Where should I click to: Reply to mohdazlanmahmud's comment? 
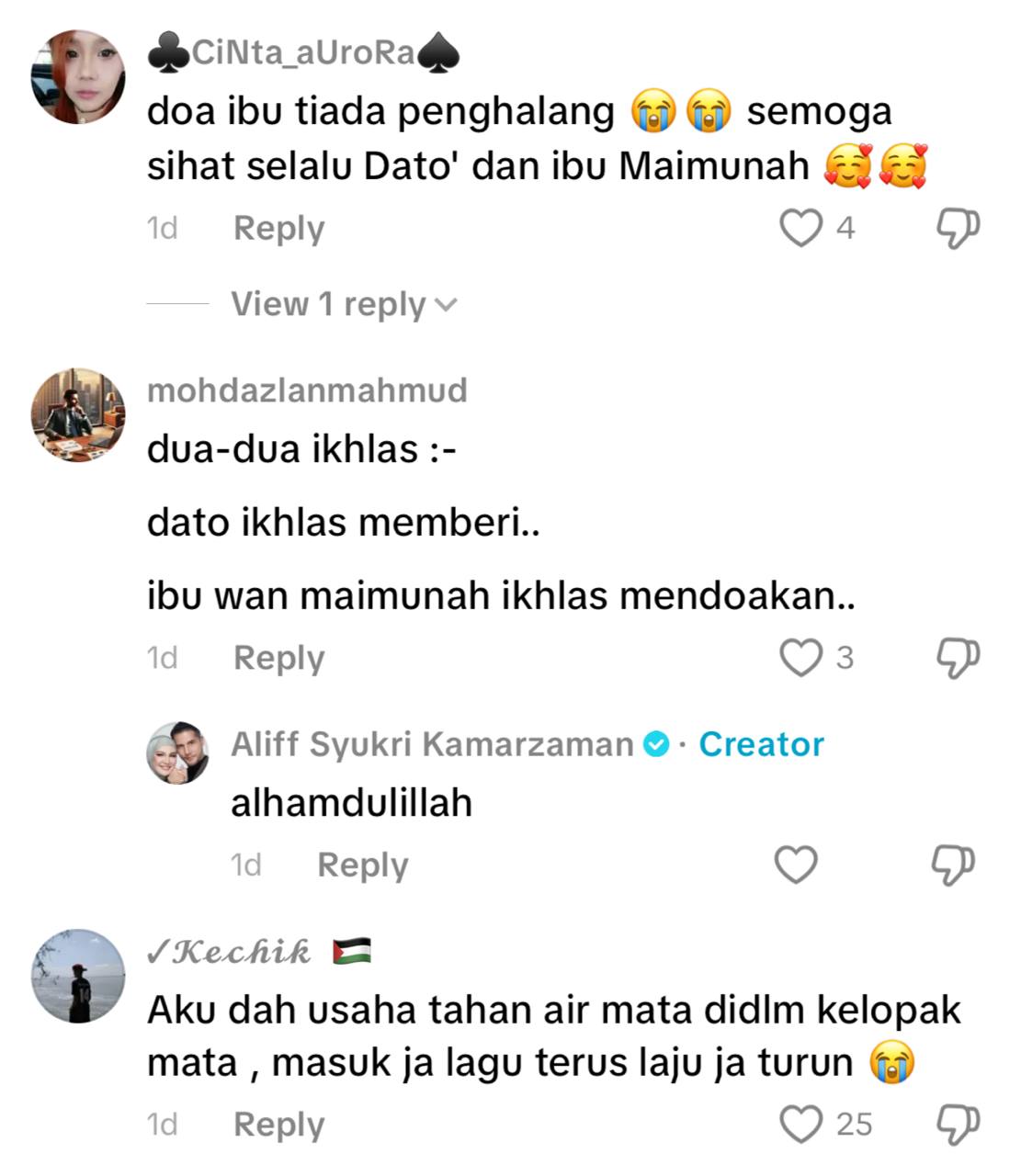278,658
